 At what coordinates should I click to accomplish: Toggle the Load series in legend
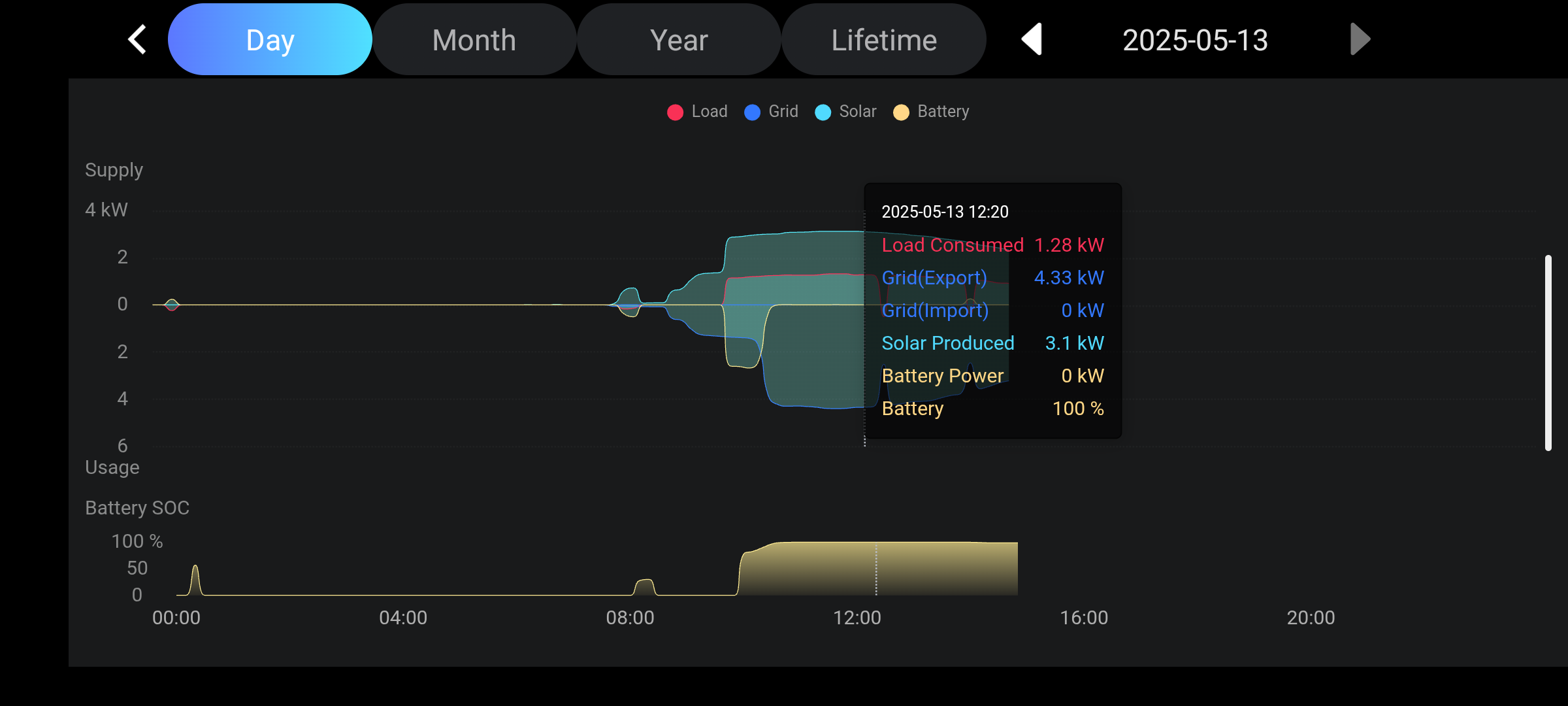697,112
